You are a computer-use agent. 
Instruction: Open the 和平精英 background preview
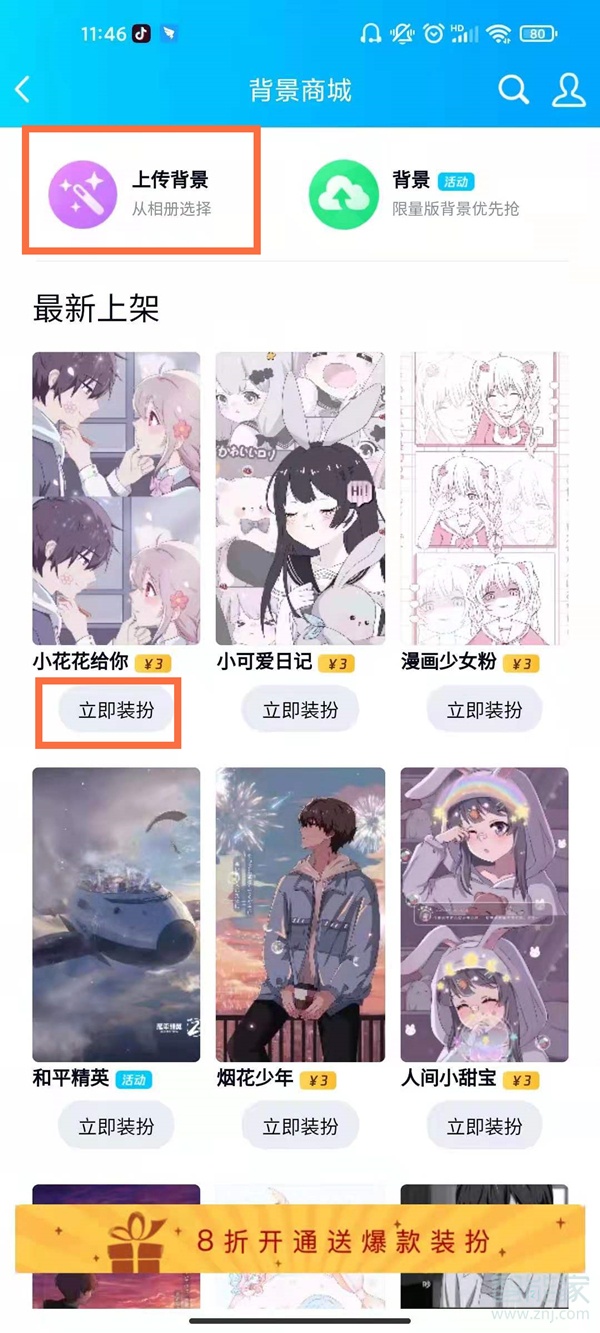(x=116, y=914)
